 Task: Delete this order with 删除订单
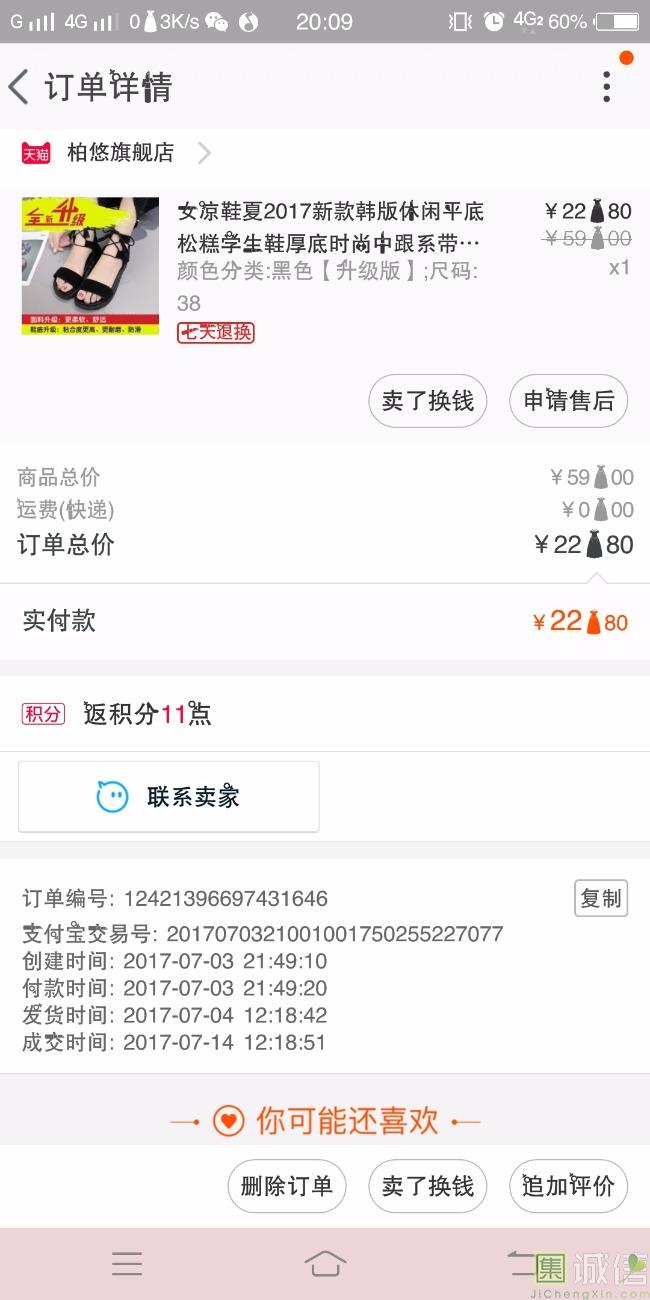[287, 1186]
